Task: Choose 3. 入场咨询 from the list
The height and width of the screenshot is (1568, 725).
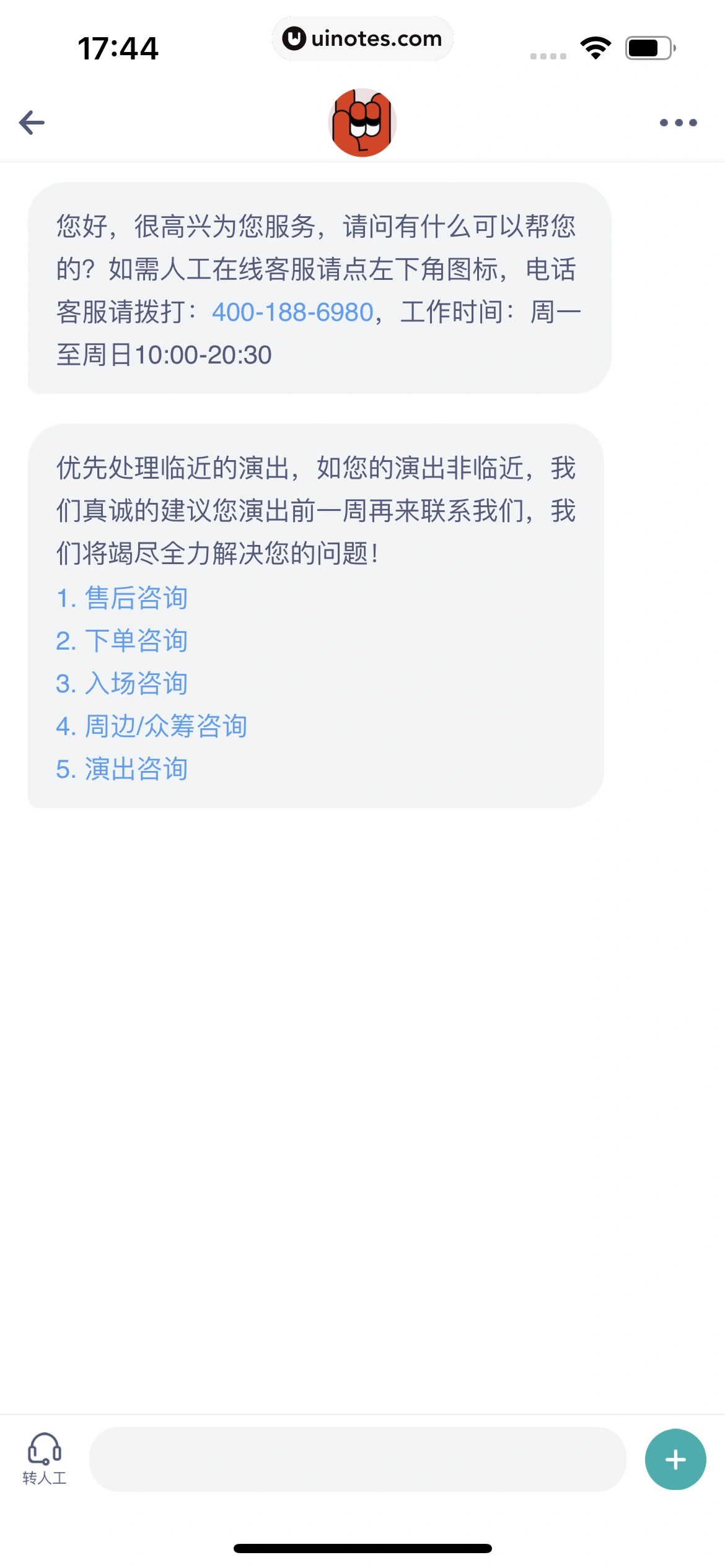Action: [x=121, y=683]
